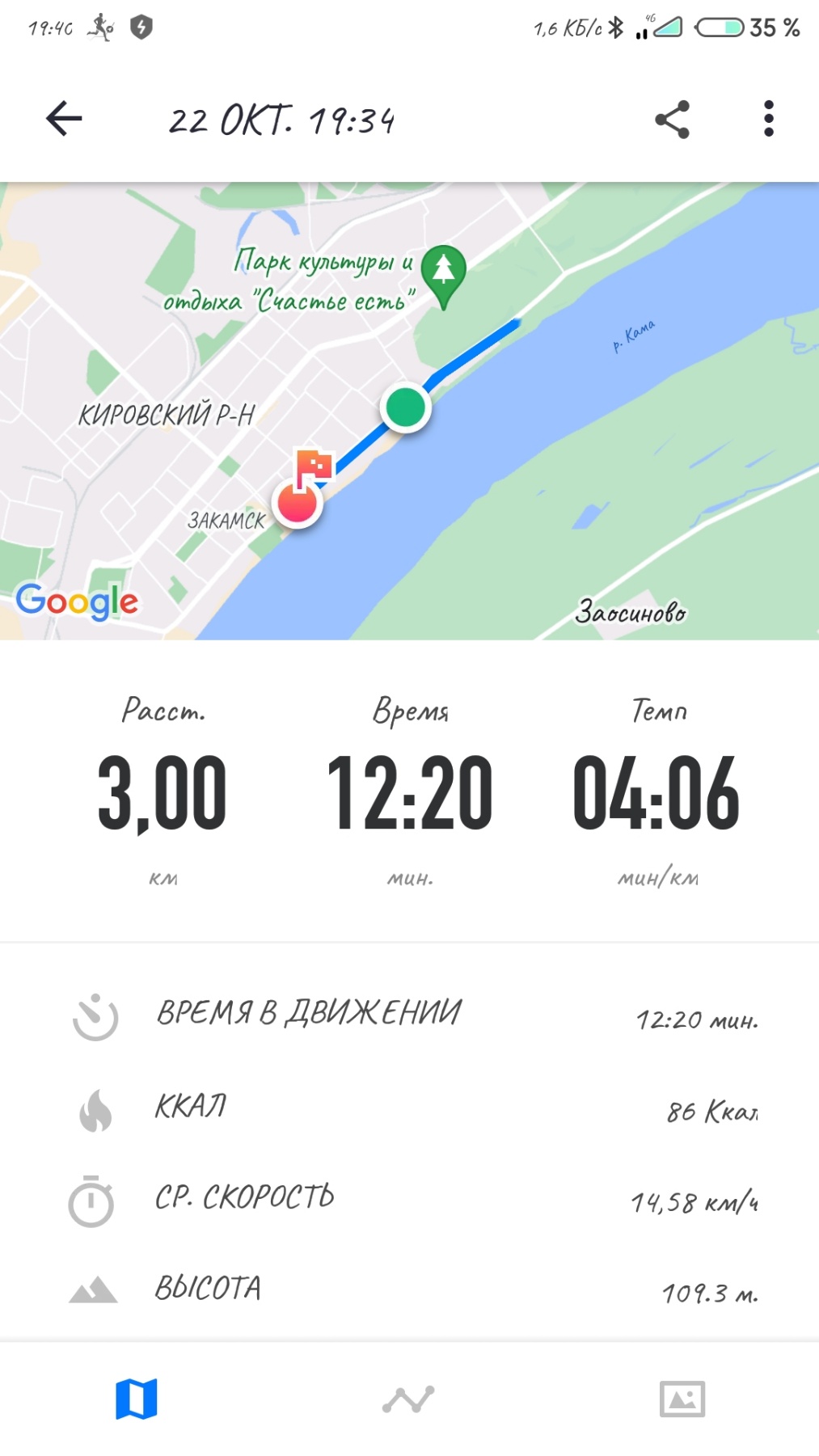Open the three-dot overflow menu
The height and width of the screenshot is (1456, 819).
point(768,120)
